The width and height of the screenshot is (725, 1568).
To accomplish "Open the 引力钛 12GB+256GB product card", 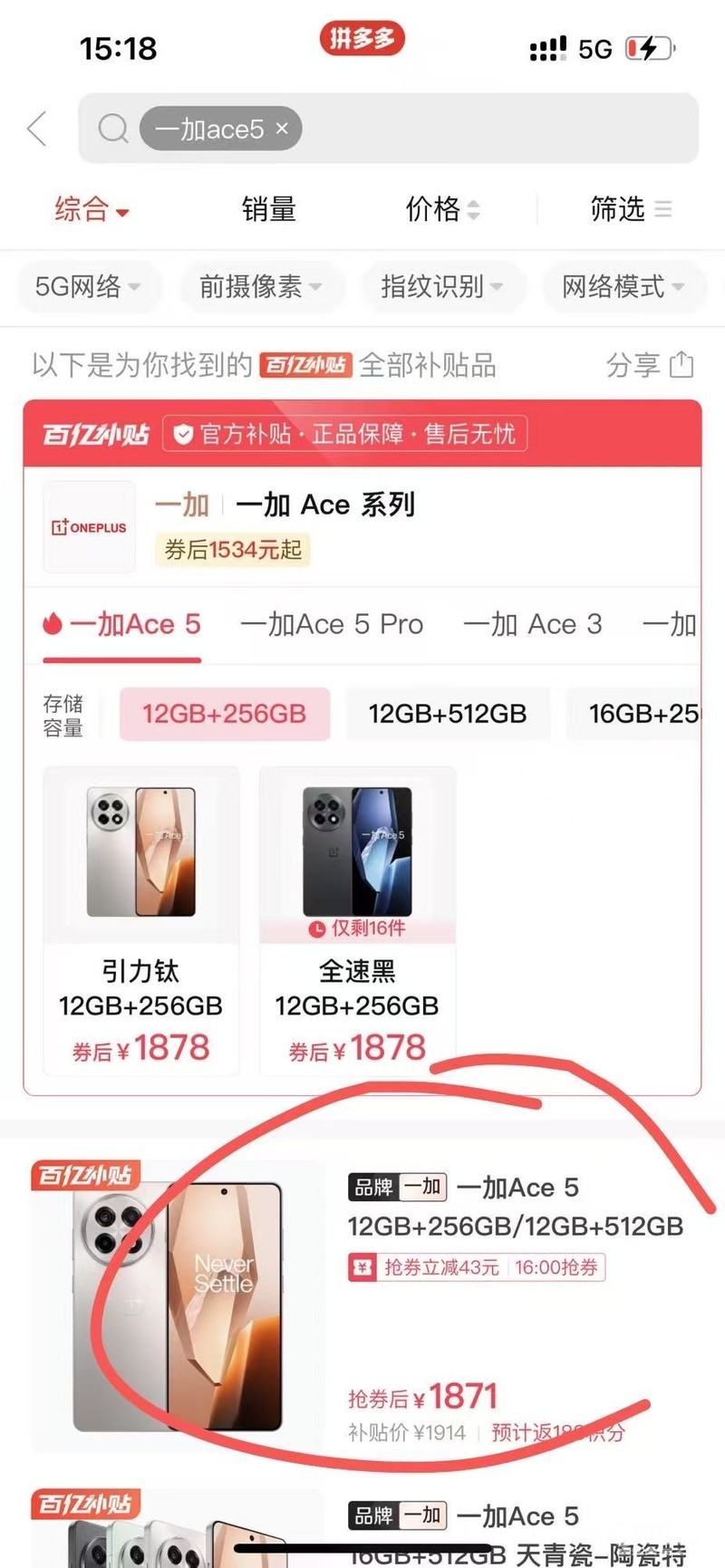I will pyautogui.click(x=140, y=919).
